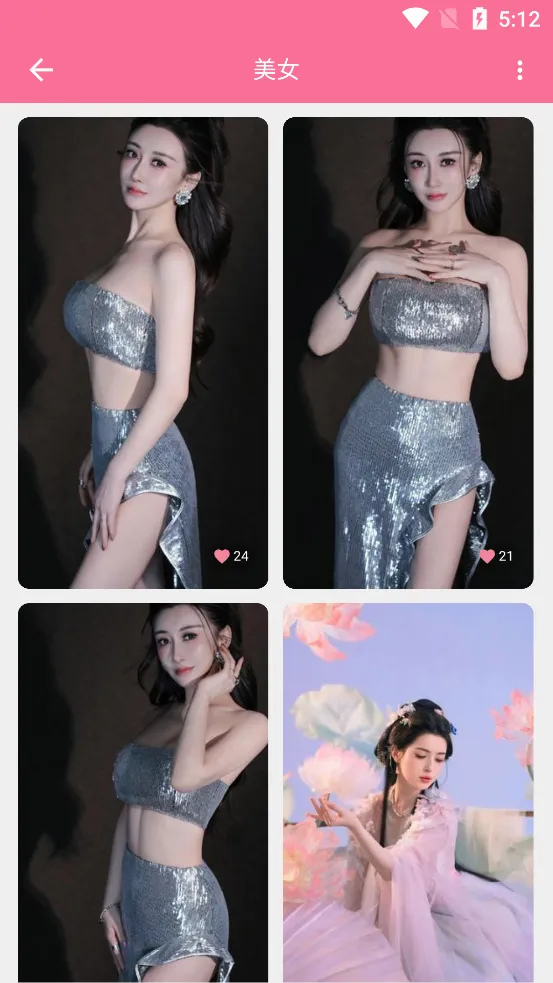Open the photo with hand raised to face
The image size is (553, 983).
[x=143, y=792]
